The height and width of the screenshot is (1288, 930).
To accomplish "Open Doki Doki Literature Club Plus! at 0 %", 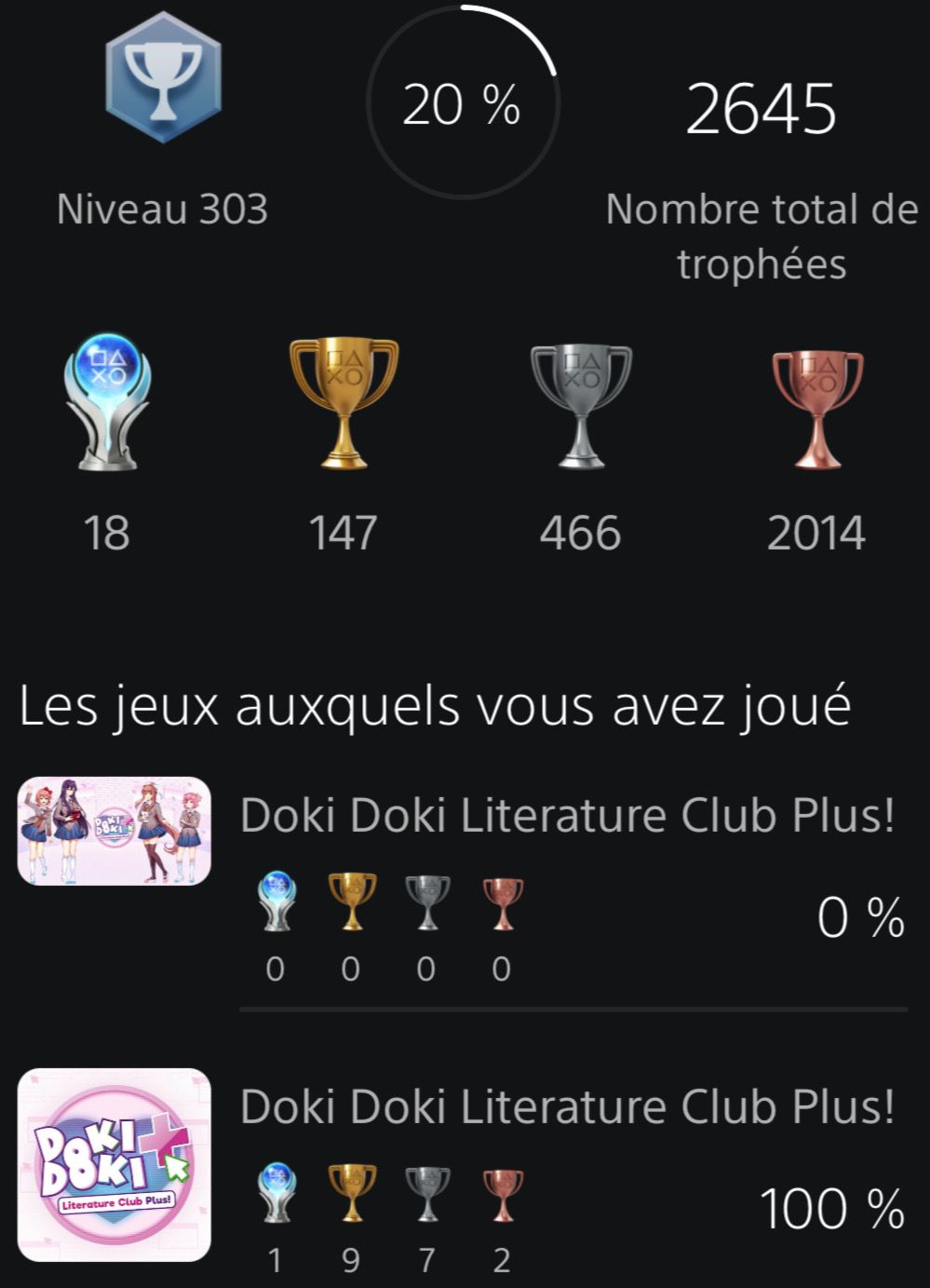I will point(566,817).
